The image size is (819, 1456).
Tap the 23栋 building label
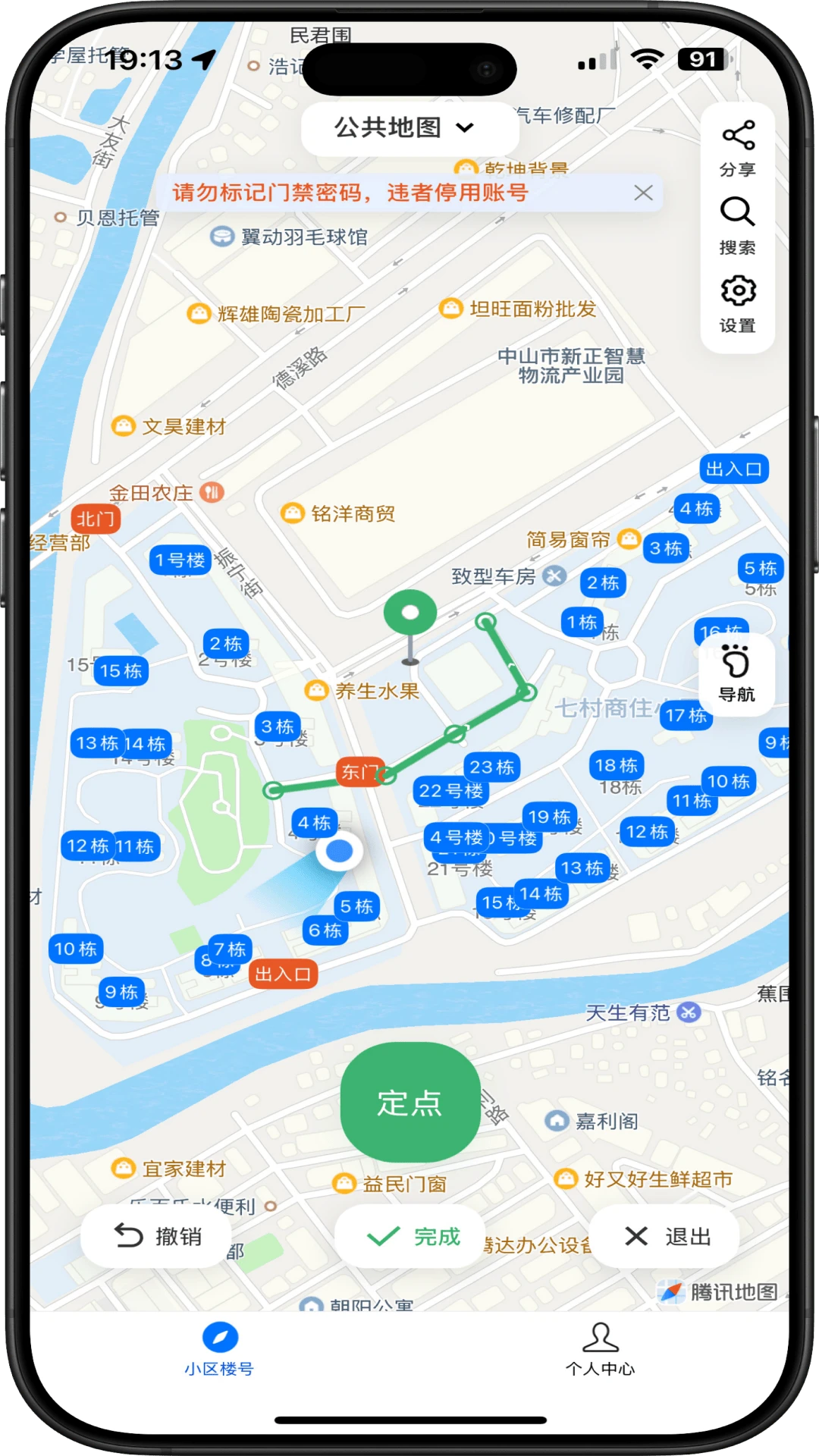pyautogui.click(x=491, y=767)
